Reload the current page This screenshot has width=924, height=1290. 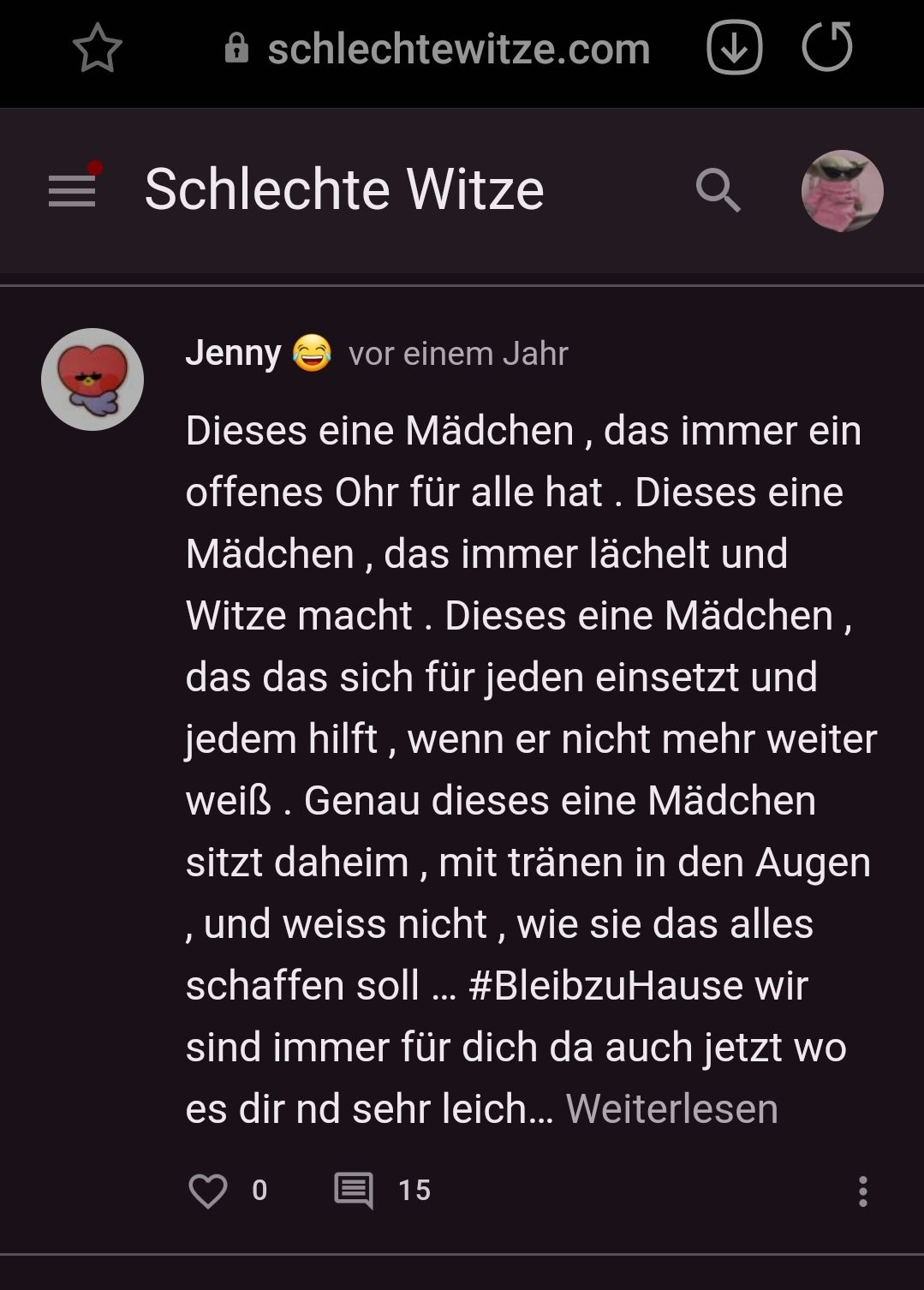[827, 47]
